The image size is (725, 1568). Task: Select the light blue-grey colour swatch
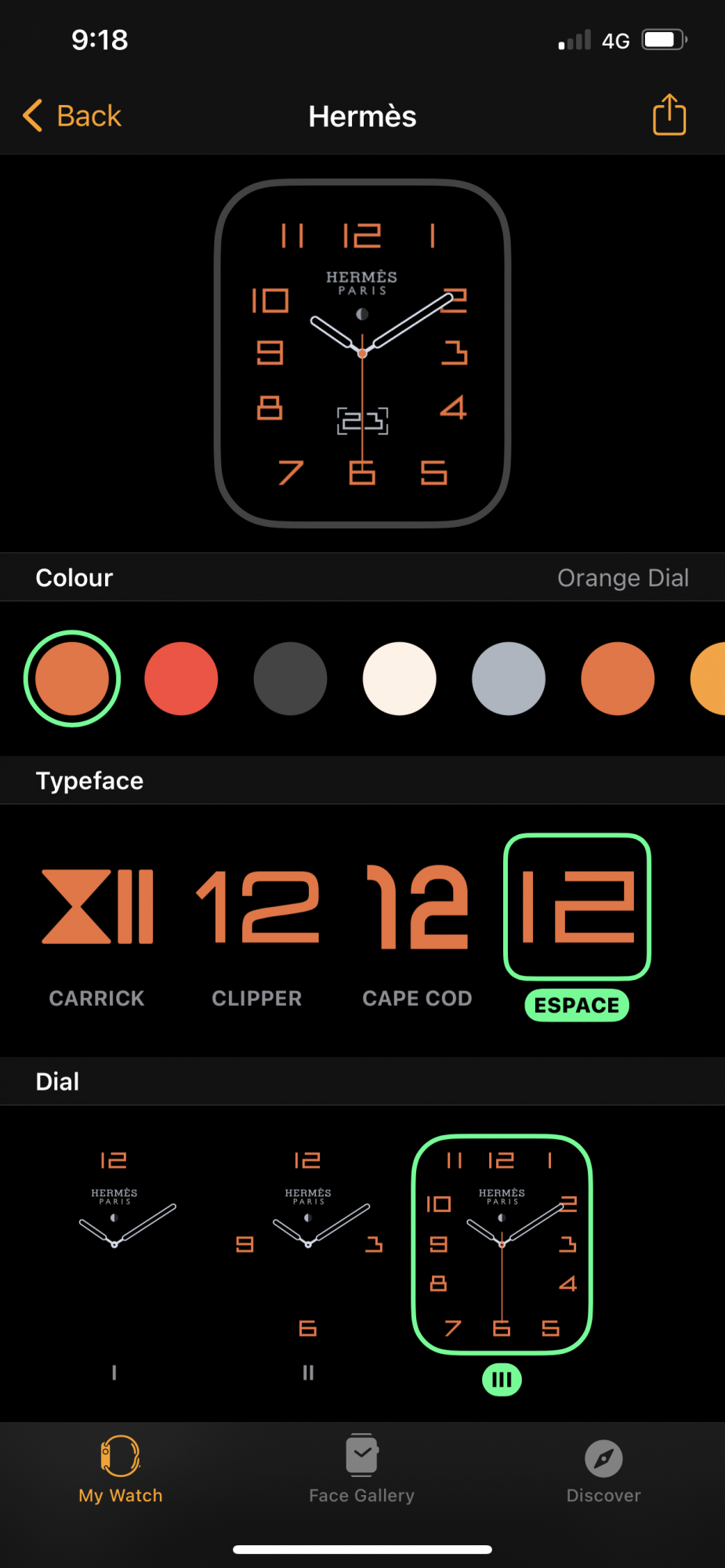pyautogui.click(x=508, y=679)
